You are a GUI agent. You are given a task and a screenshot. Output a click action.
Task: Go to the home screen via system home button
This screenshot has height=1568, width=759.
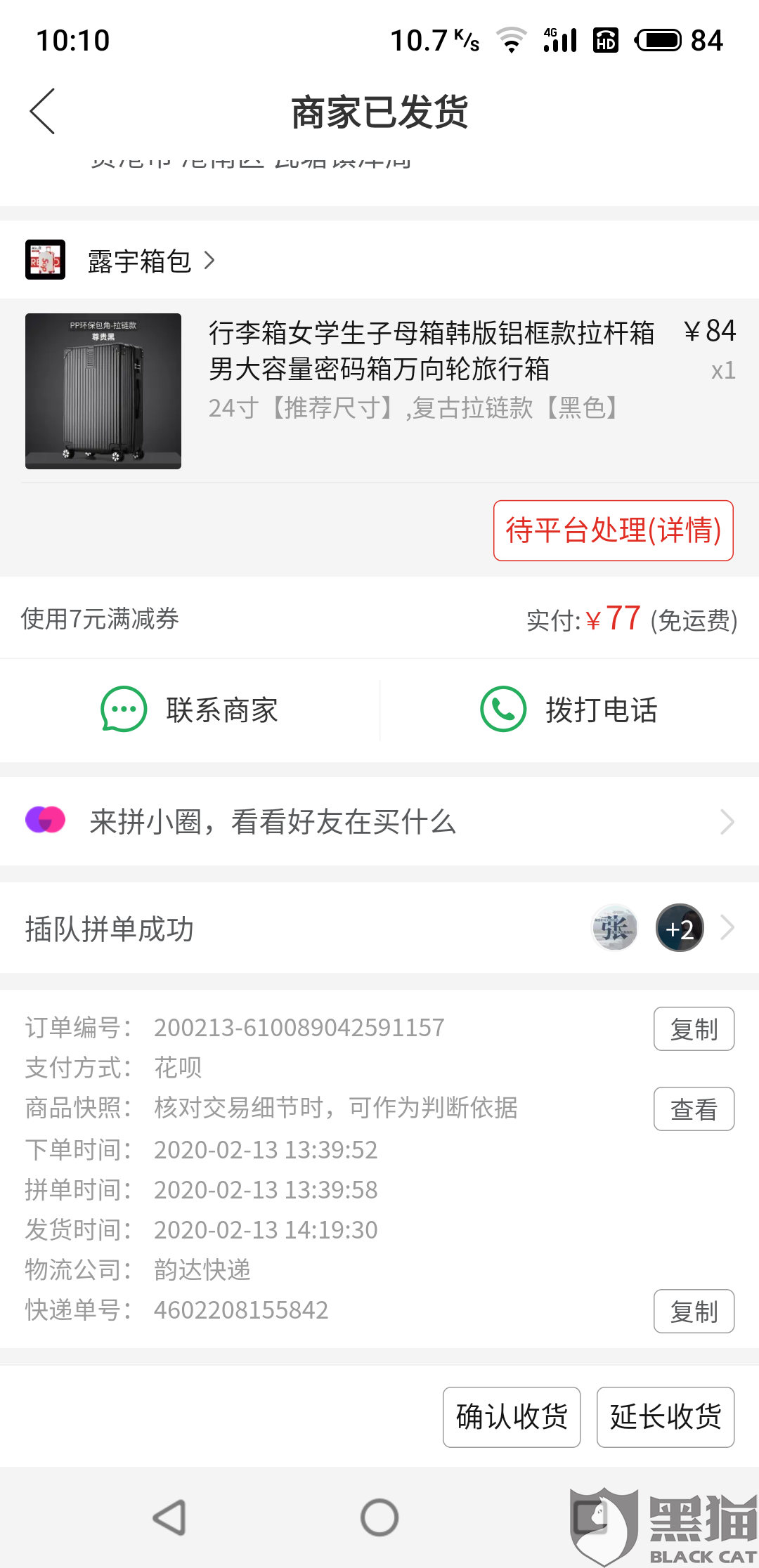pos(379,1517)
